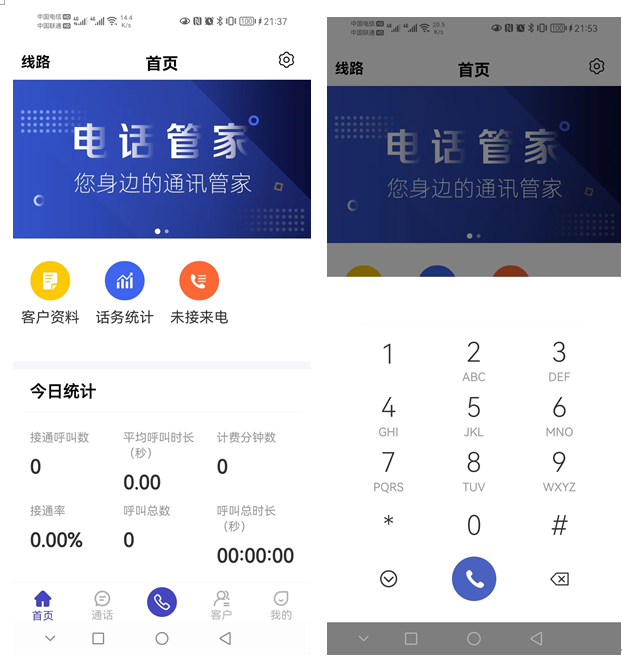Dial digit 1 on the keypad
The width and height of the screenshot is (622, 663).
[388, 354]
